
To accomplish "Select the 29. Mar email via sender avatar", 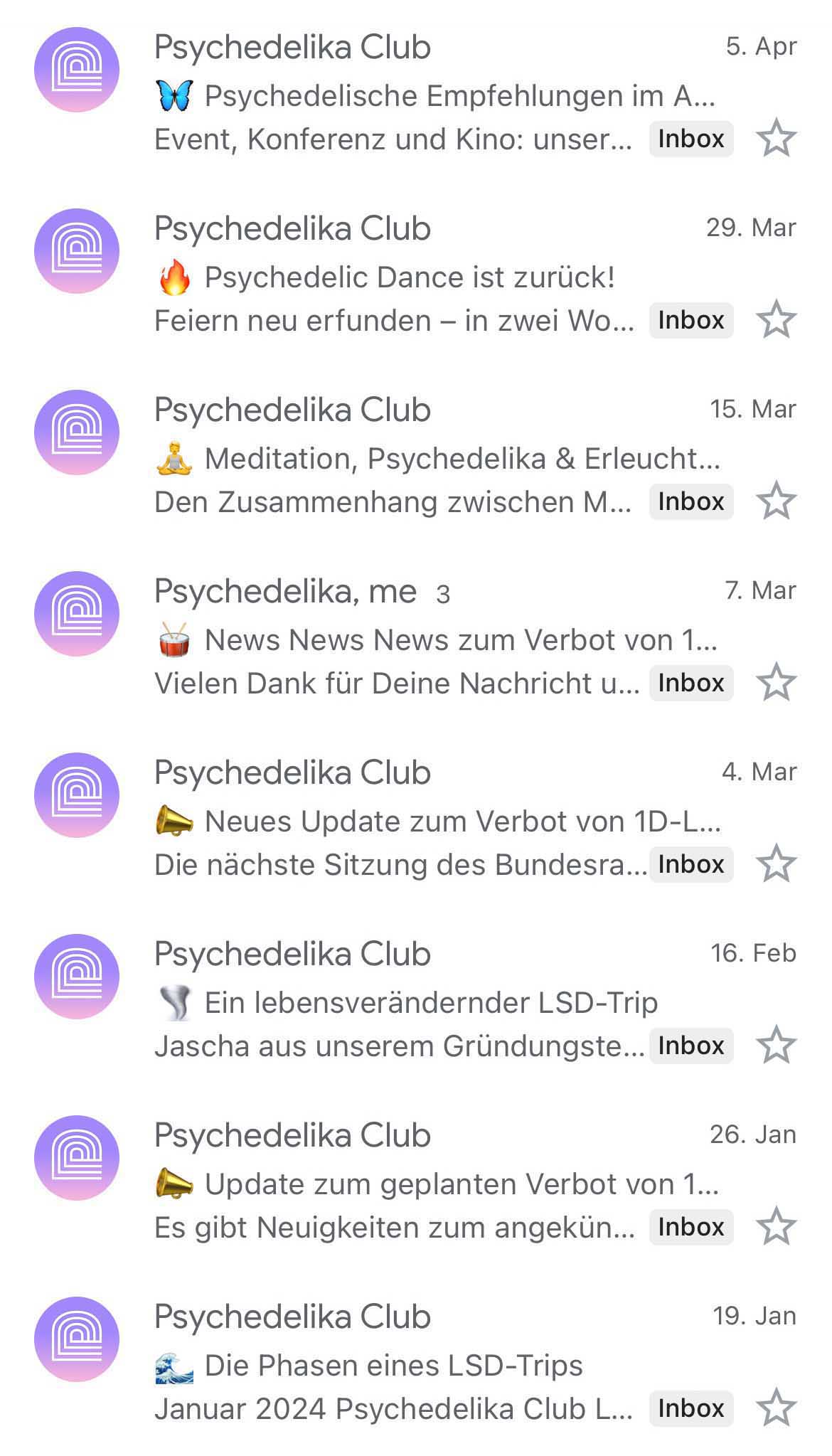I will click(x=77, y=251).
